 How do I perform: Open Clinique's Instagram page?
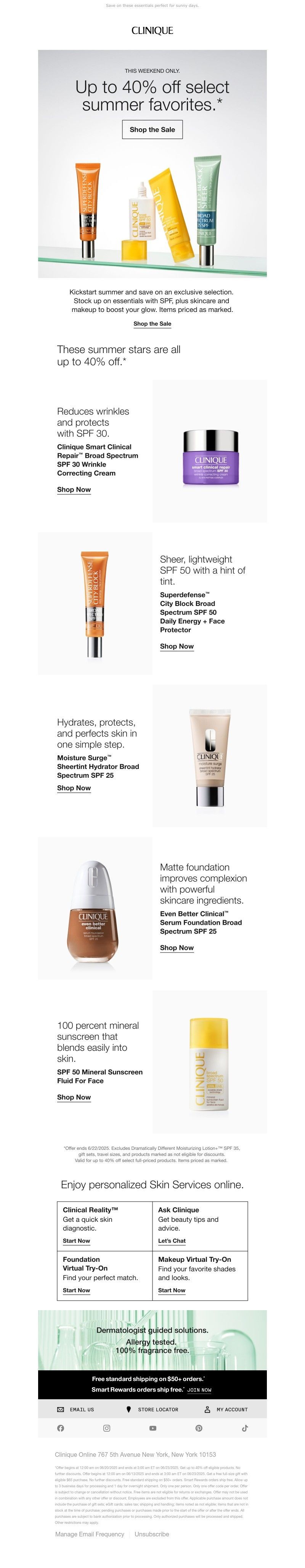click(x=106, y=1428)
